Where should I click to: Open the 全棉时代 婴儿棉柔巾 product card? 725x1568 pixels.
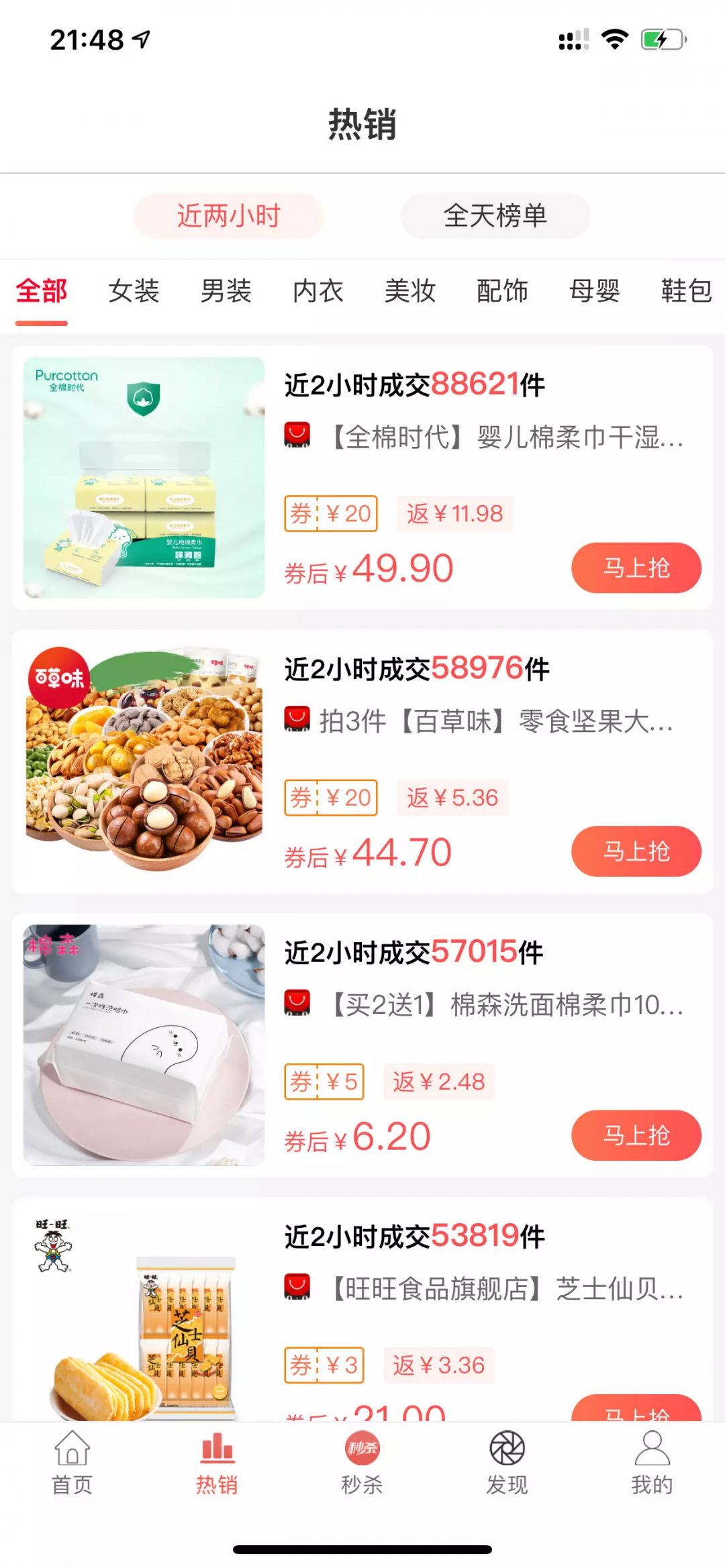coord(483,437)
